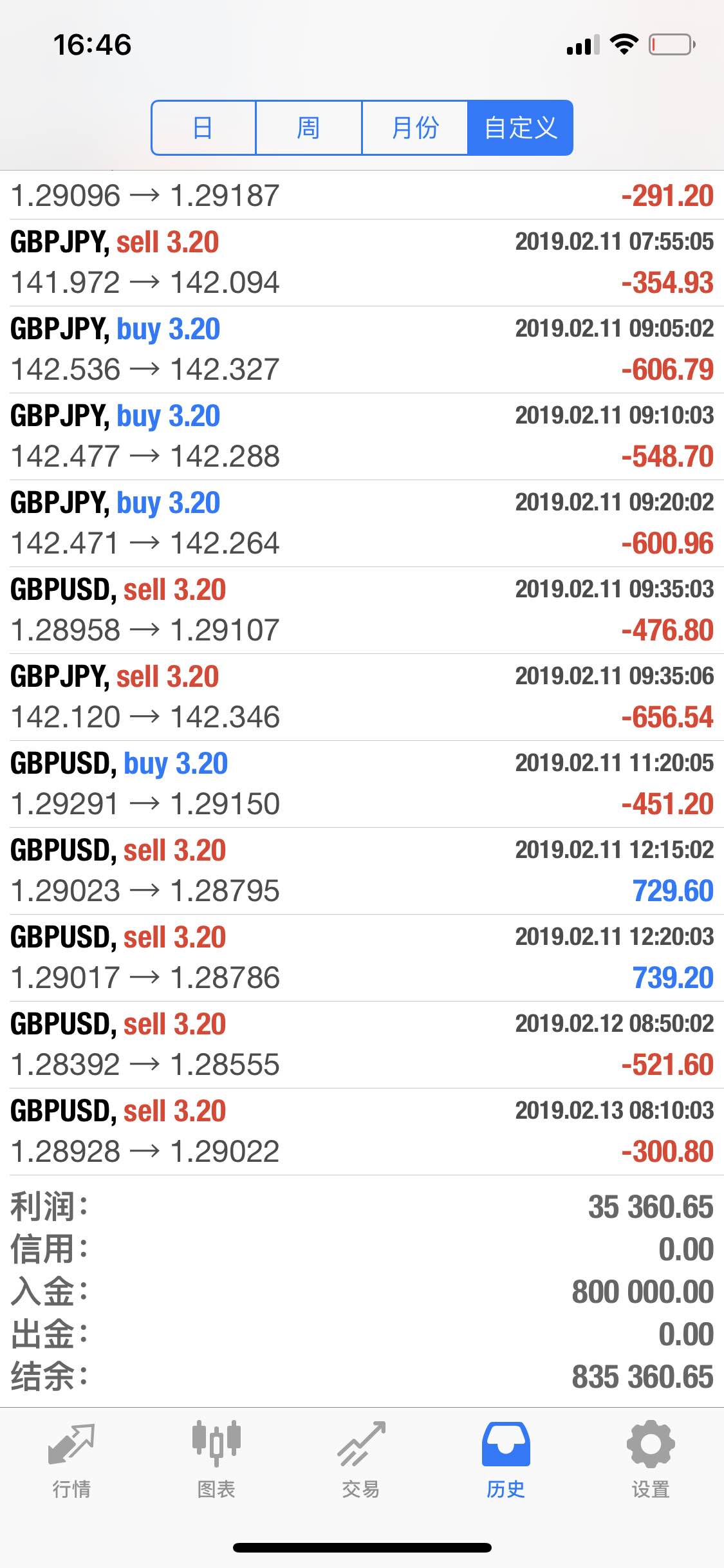Switch to the 日 (day) period filter
The image size is (724, 1568).
[203, 127]
